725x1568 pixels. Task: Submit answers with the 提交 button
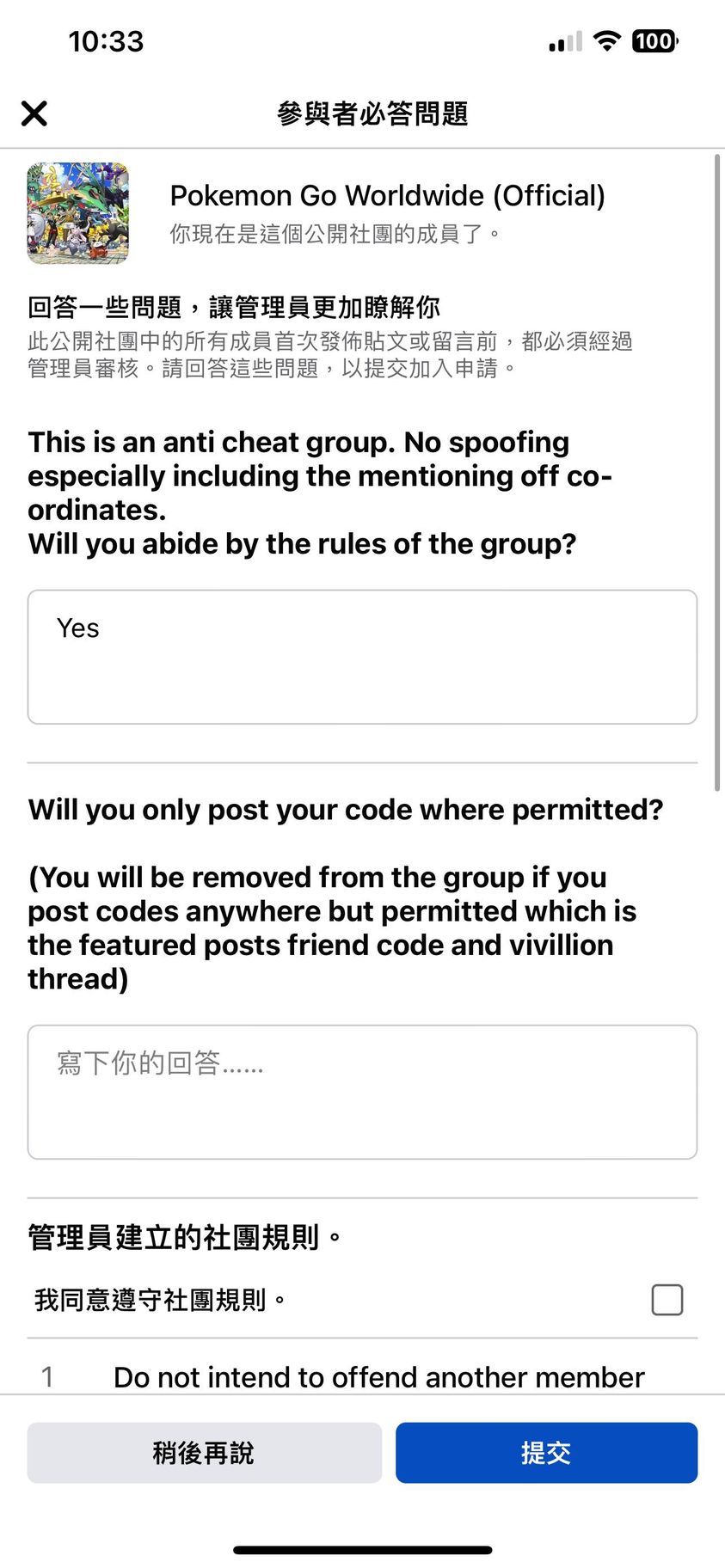click(546, 1453)
